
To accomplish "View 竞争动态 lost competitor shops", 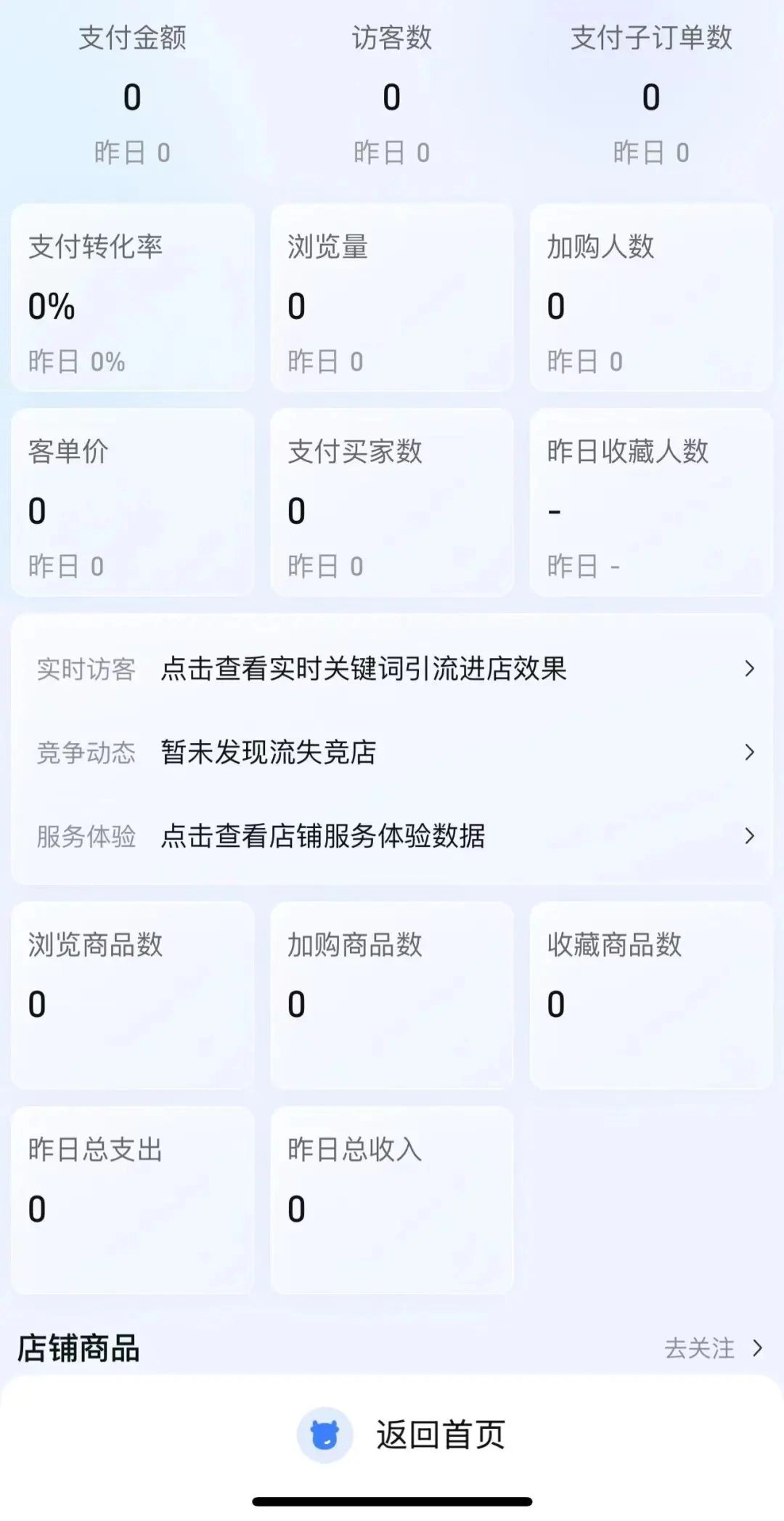I will click(x=392, y=752).
